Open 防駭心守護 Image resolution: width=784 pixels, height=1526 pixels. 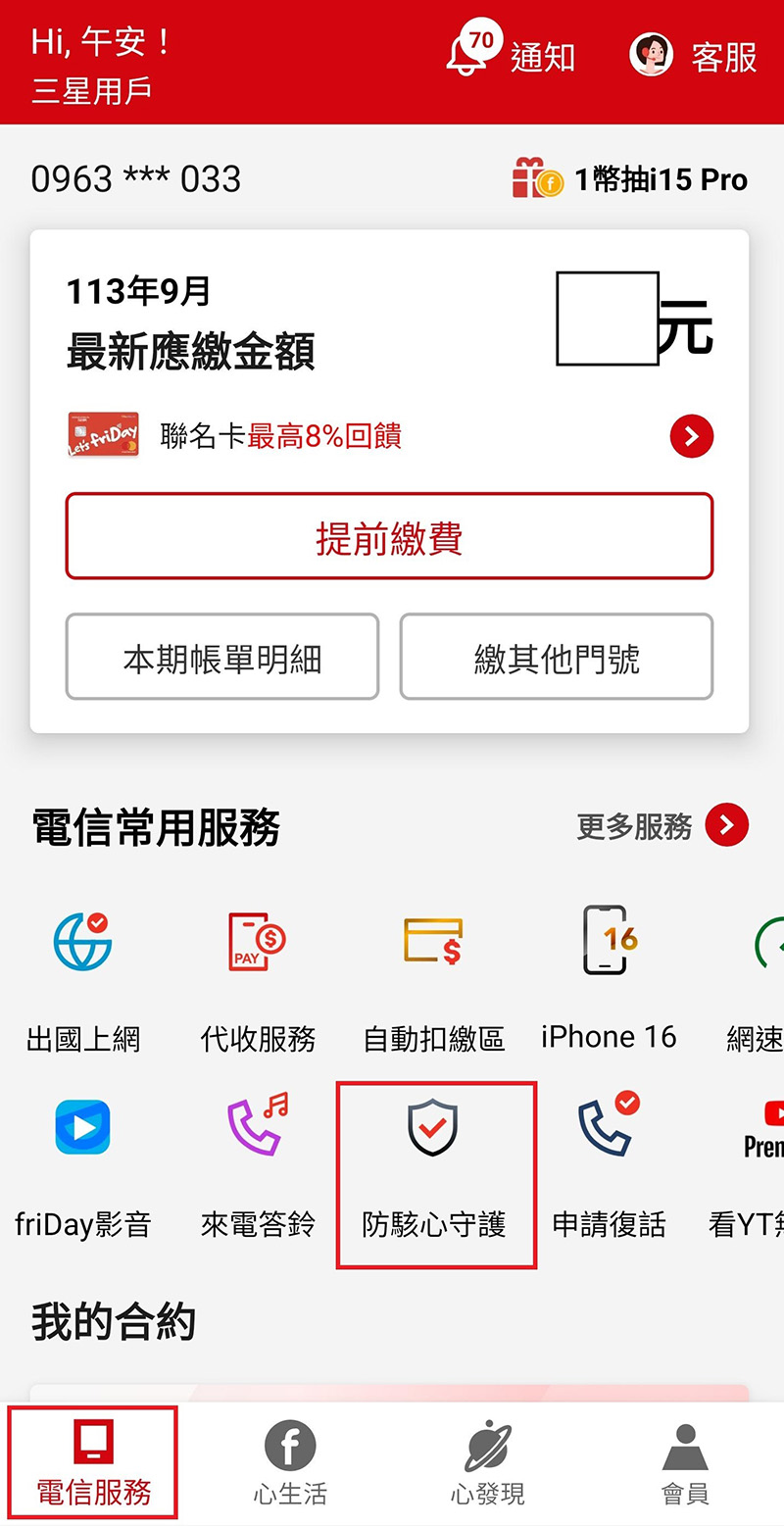pyautogui.click(x=434, y=1172)
